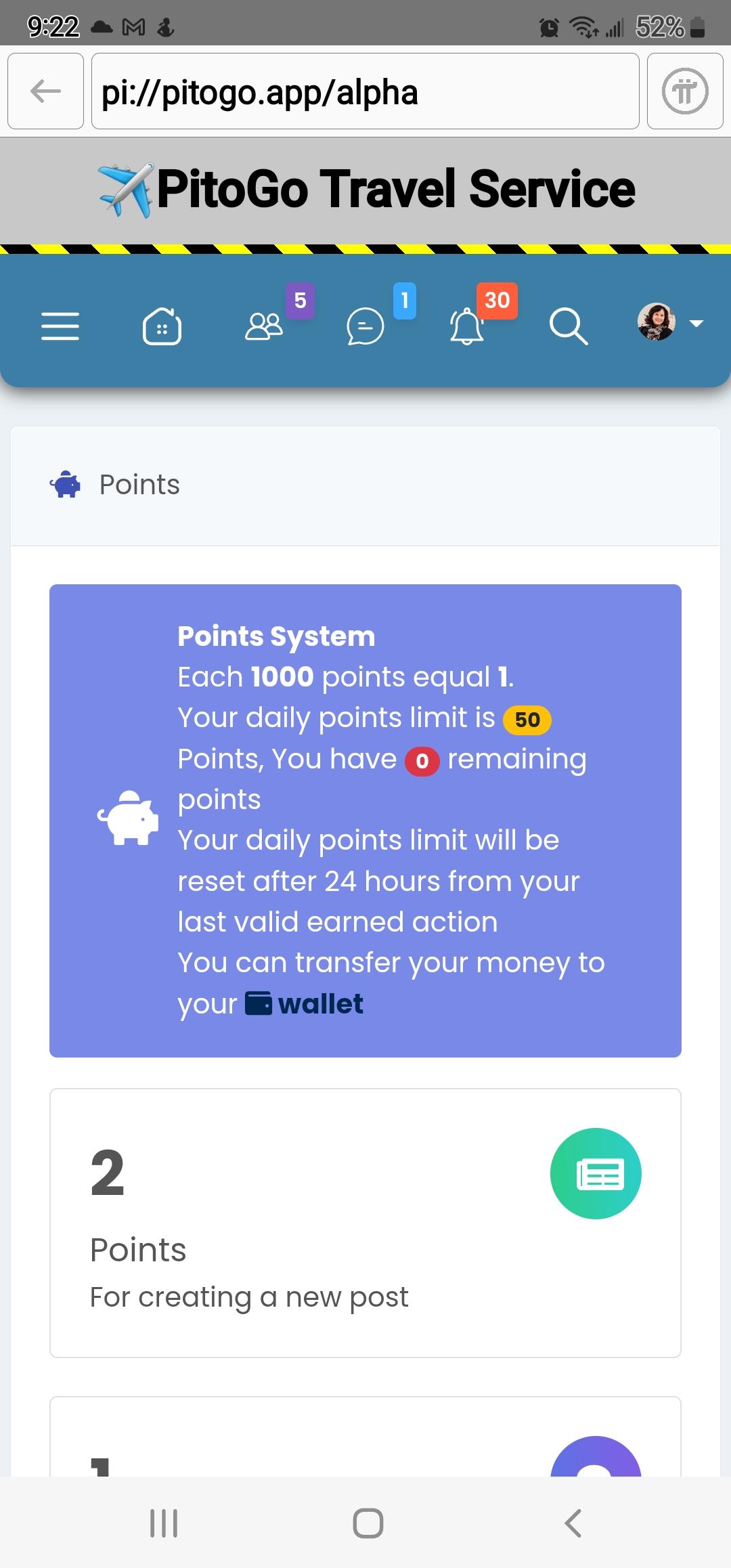This screenshot has height=1568, width=731.
Task: Open the notifications bell
Action: (467, 326)
